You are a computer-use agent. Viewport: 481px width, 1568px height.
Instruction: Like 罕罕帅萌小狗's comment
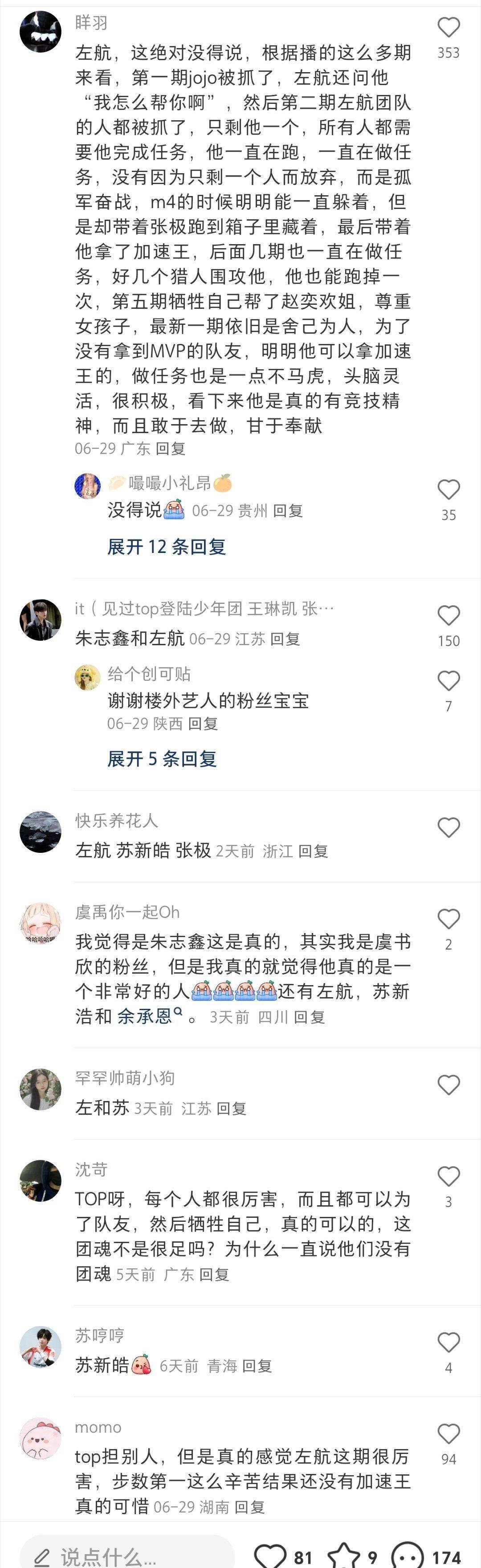tap(448, 1085)
